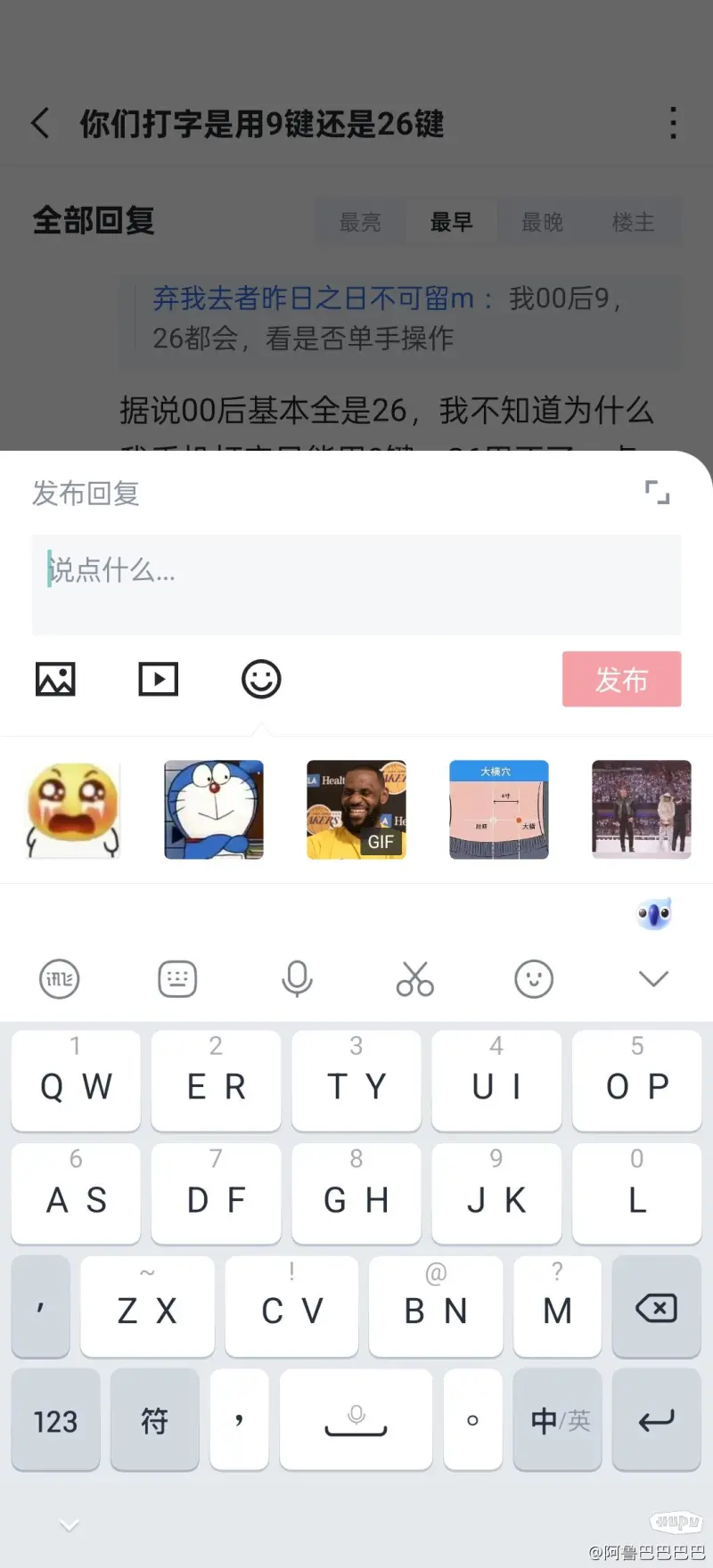The height and width of the screenshot is (1568, 713).
Task: Tap the 发布 button to post reply
Action: point(621,679)
